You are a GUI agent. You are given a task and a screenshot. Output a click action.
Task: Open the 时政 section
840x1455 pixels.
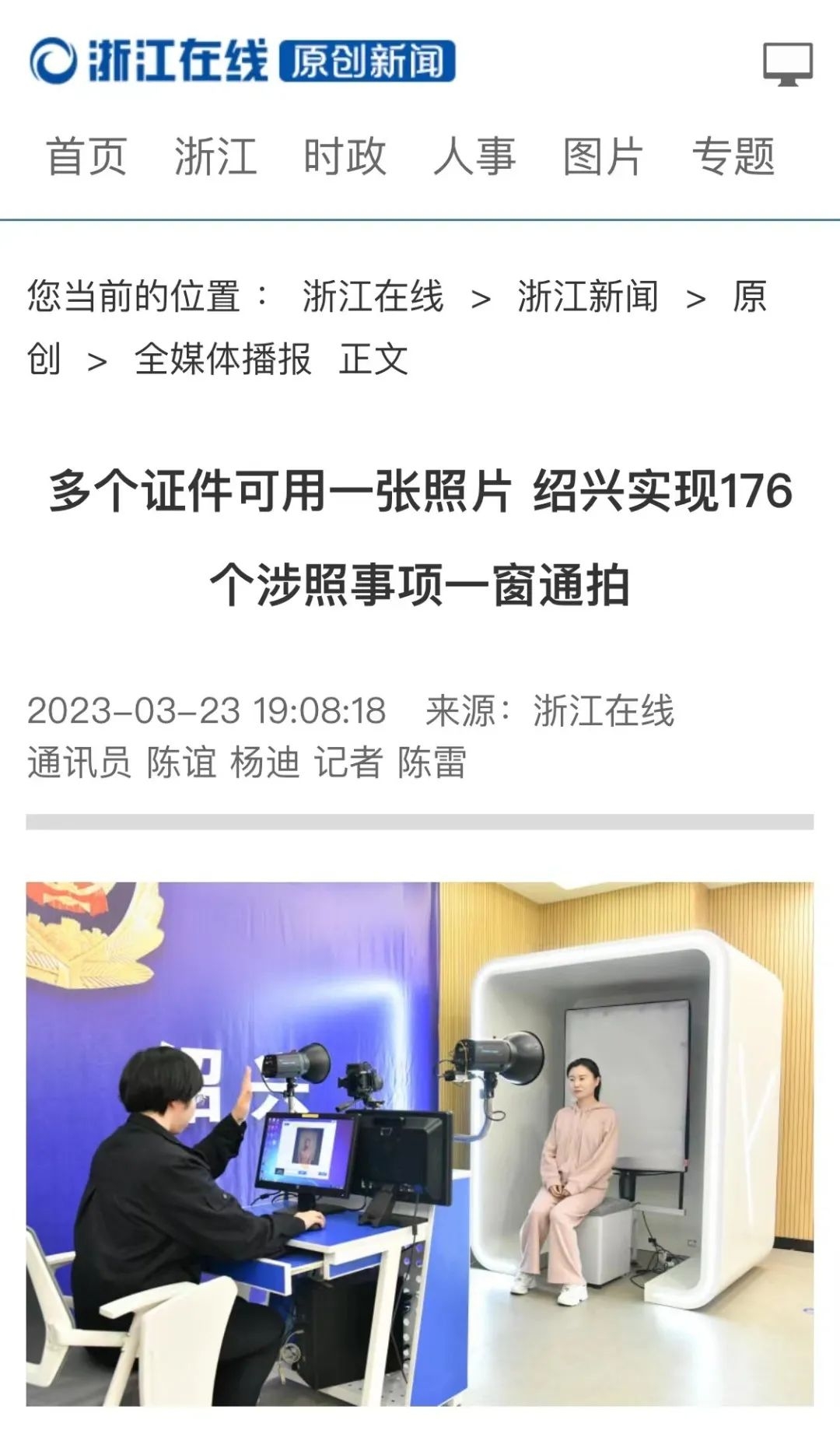point(345,156)
